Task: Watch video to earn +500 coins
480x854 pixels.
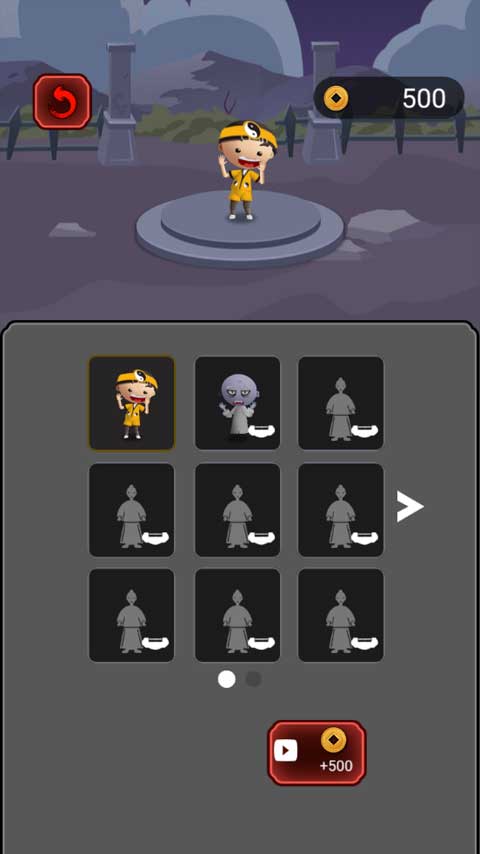Action: click(317, 753)
